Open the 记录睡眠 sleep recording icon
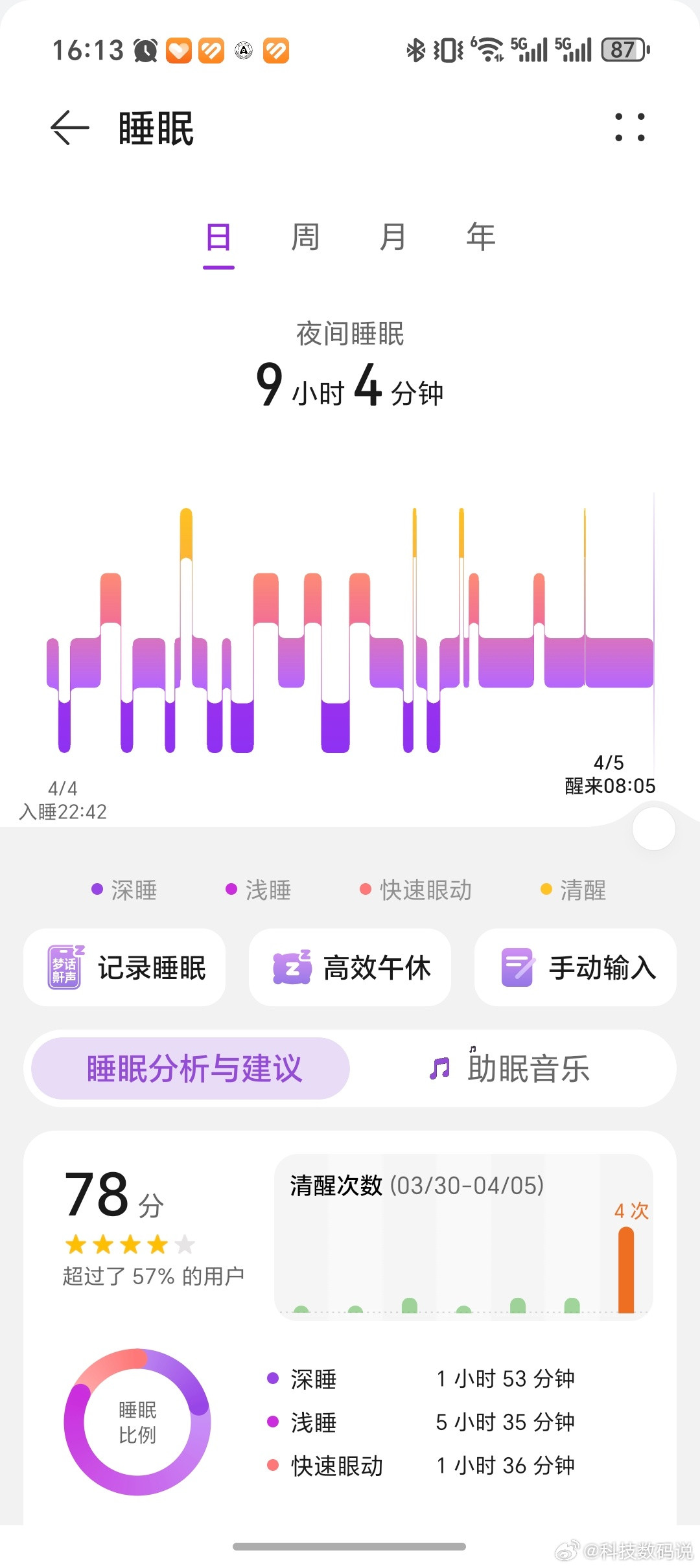700x1568 pixels. 65,967
